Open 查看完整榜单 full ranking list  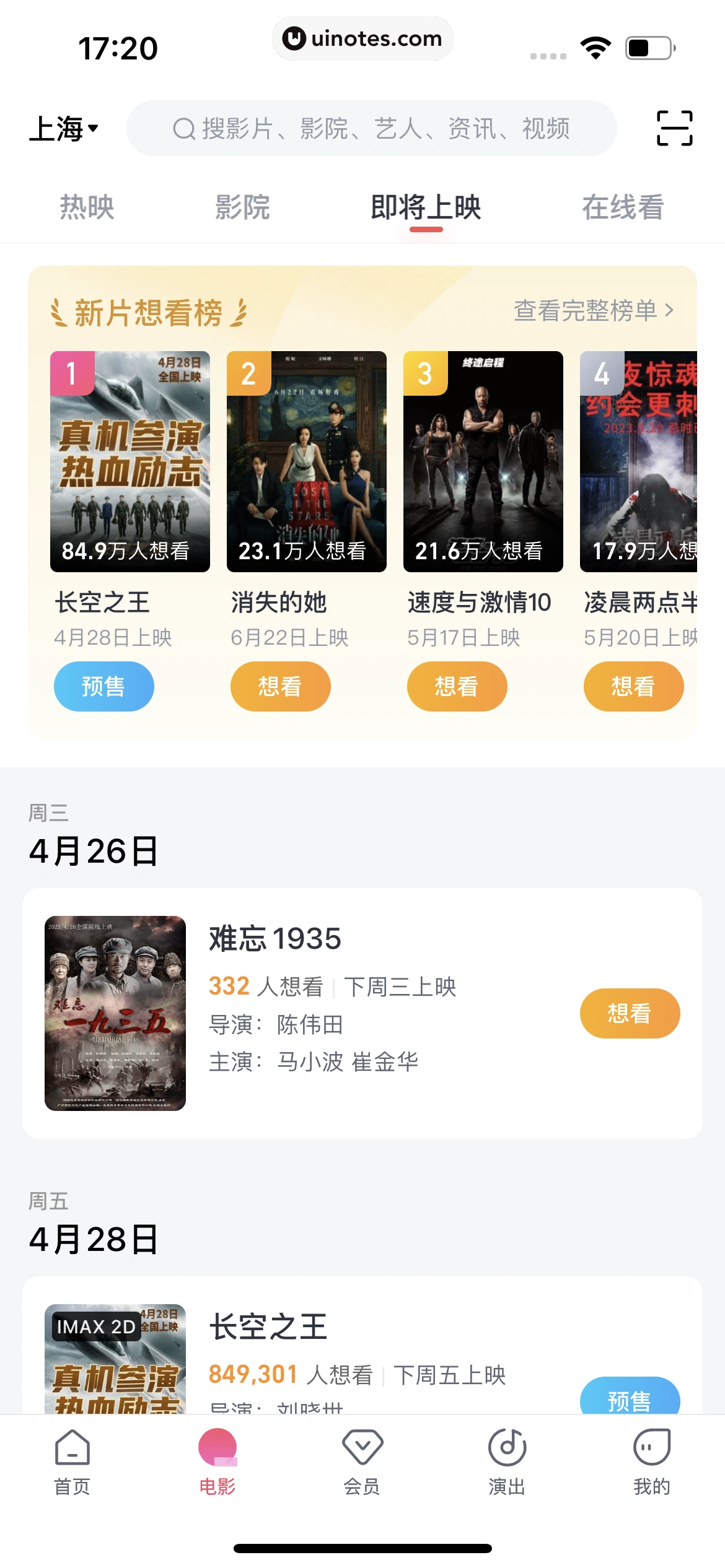pos(593,310)
